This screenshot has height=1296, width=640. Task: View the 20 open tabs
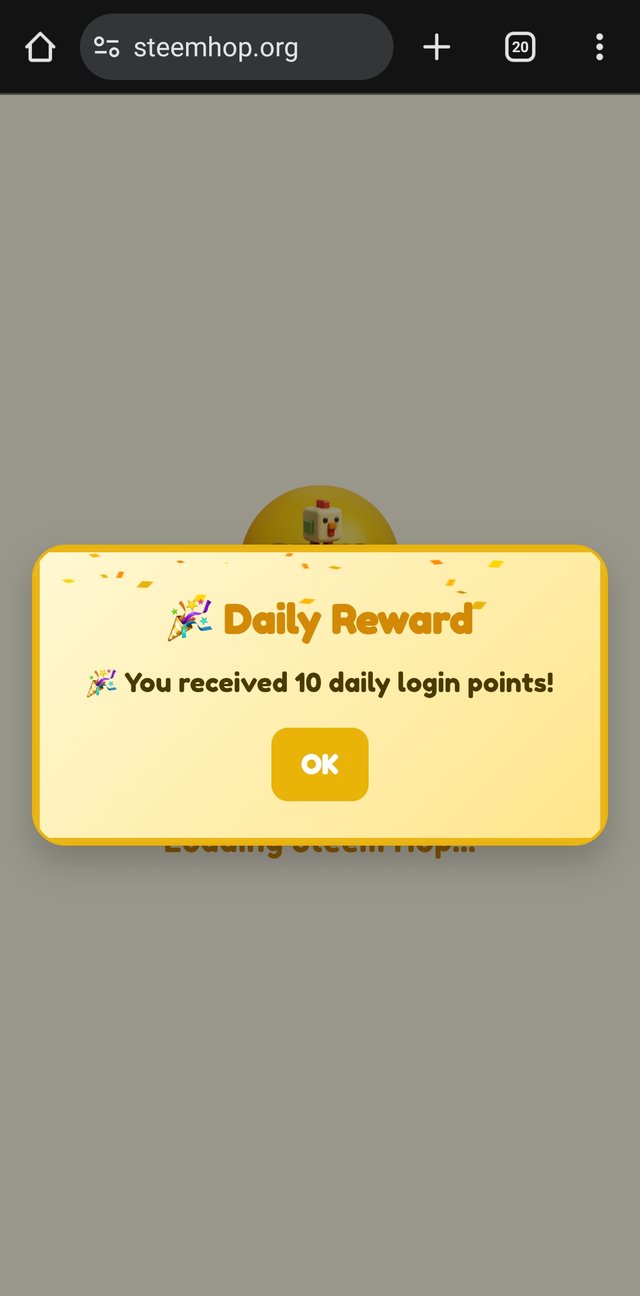click(520, 47)
